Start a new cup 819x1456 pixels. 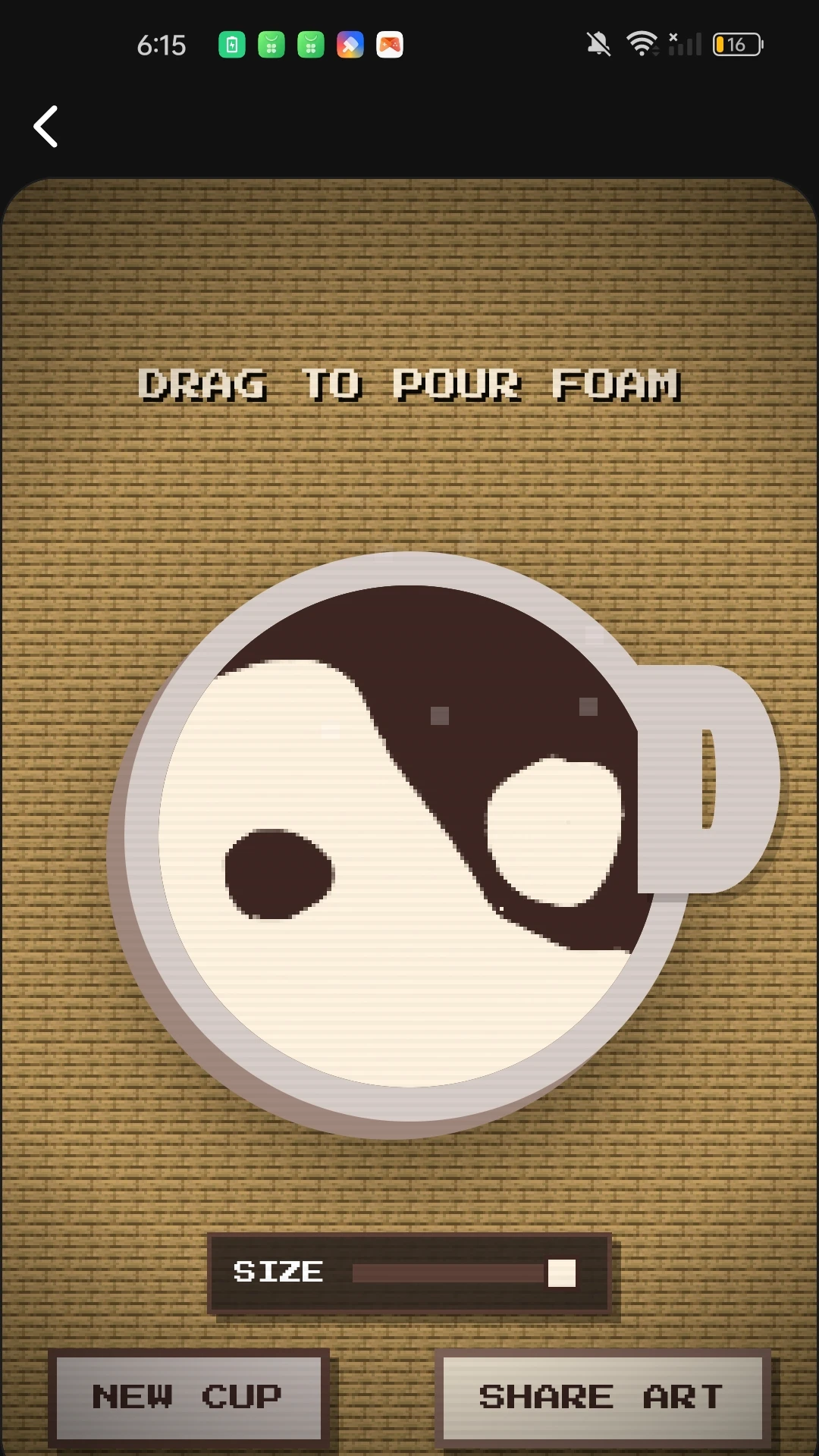pos(189,1397)
